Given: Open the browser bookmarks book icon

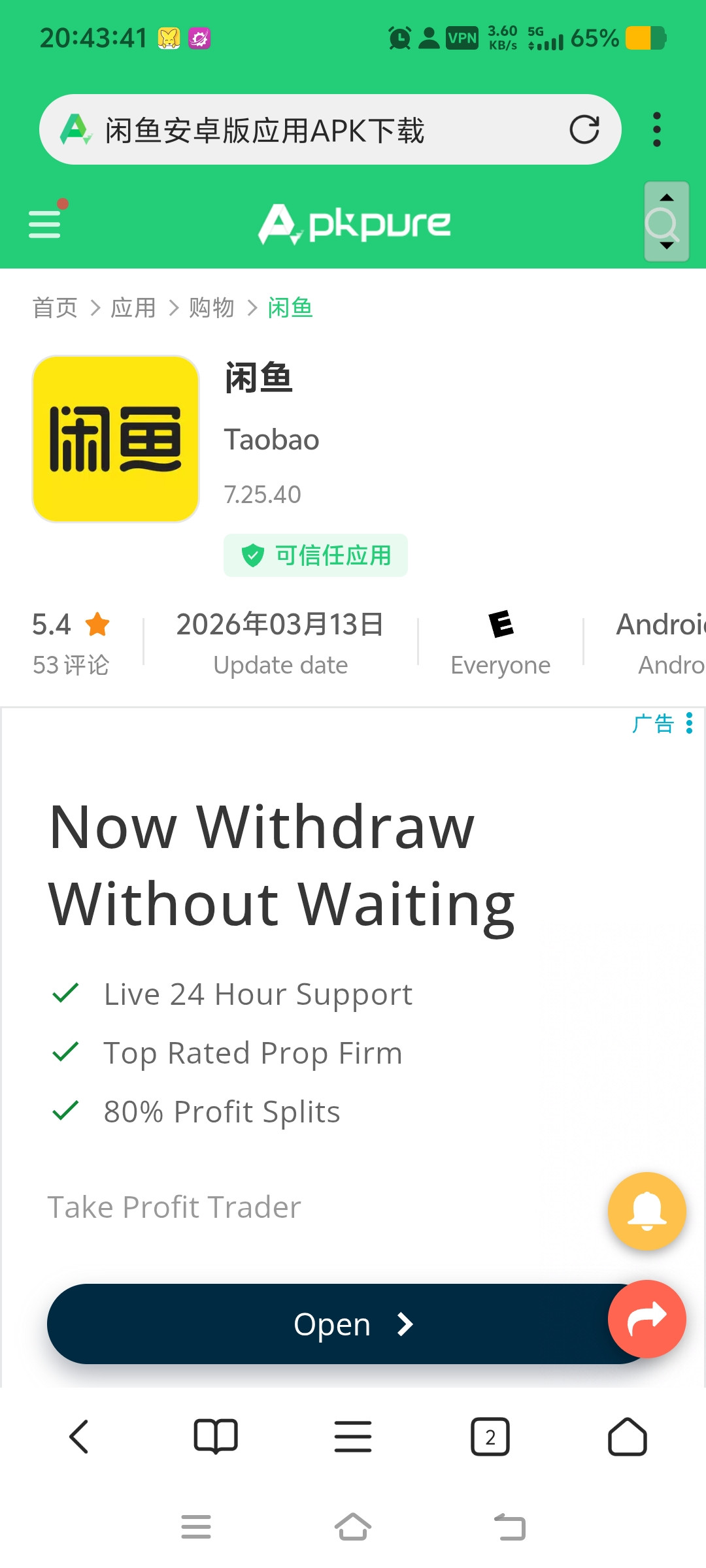Looking at the screenshot, I should click(216, 1437).
